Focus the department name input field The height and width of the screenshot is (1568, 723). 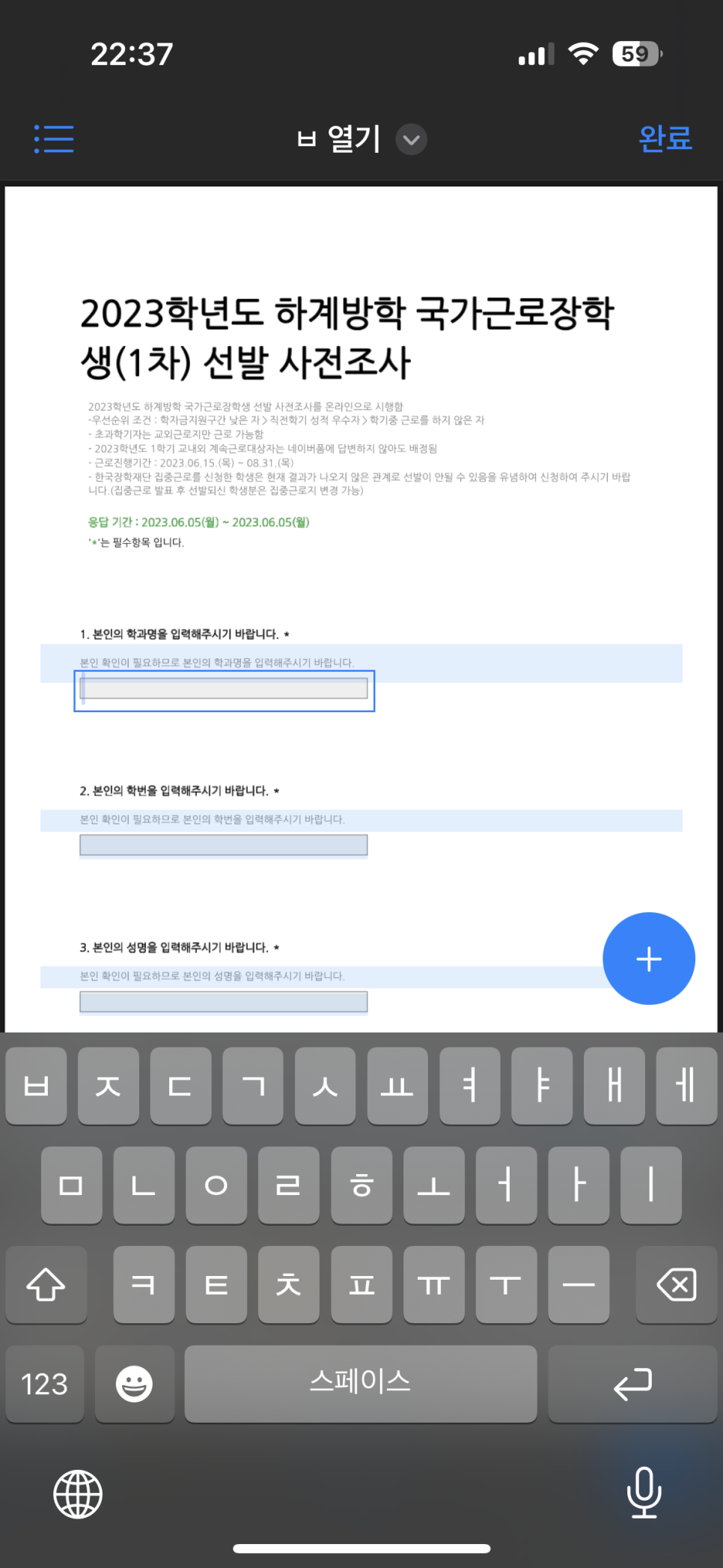coord(224,688)
